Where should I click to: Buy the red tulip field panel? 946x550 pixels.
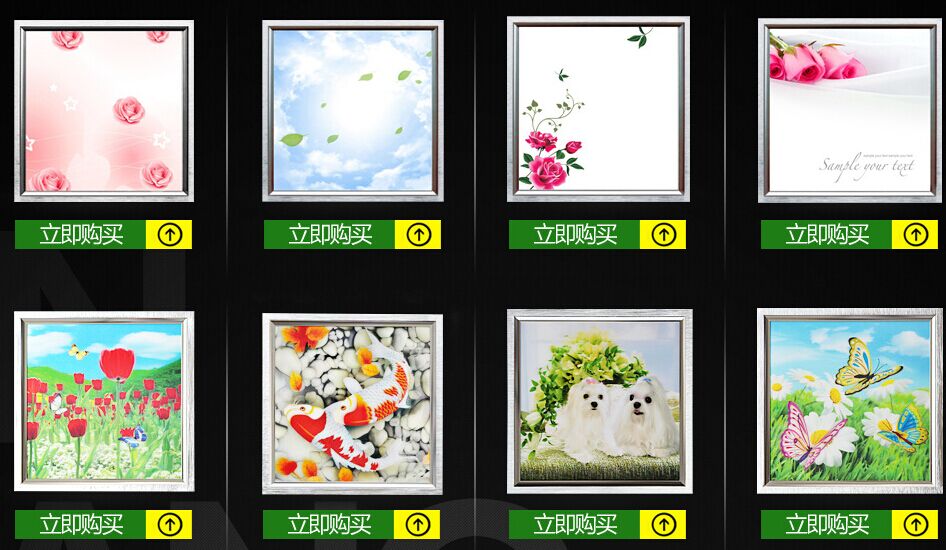point(103,525)
